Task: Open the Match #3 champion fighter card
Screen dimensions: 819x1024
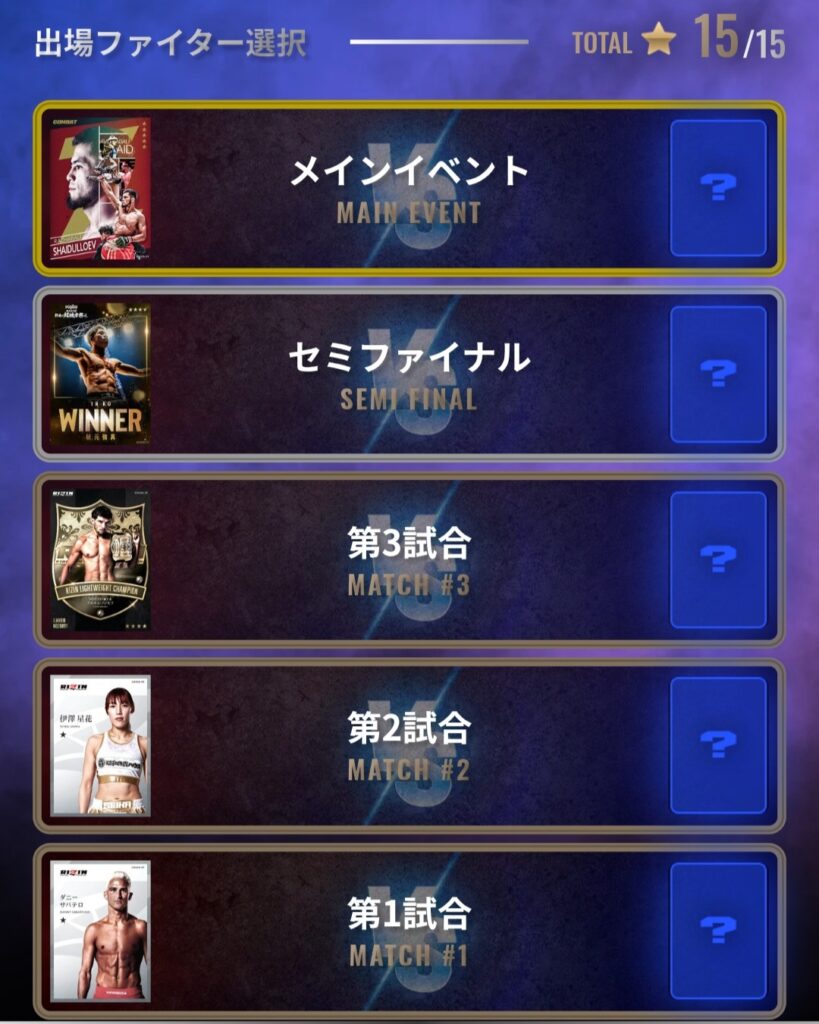Action: point(100,560)
